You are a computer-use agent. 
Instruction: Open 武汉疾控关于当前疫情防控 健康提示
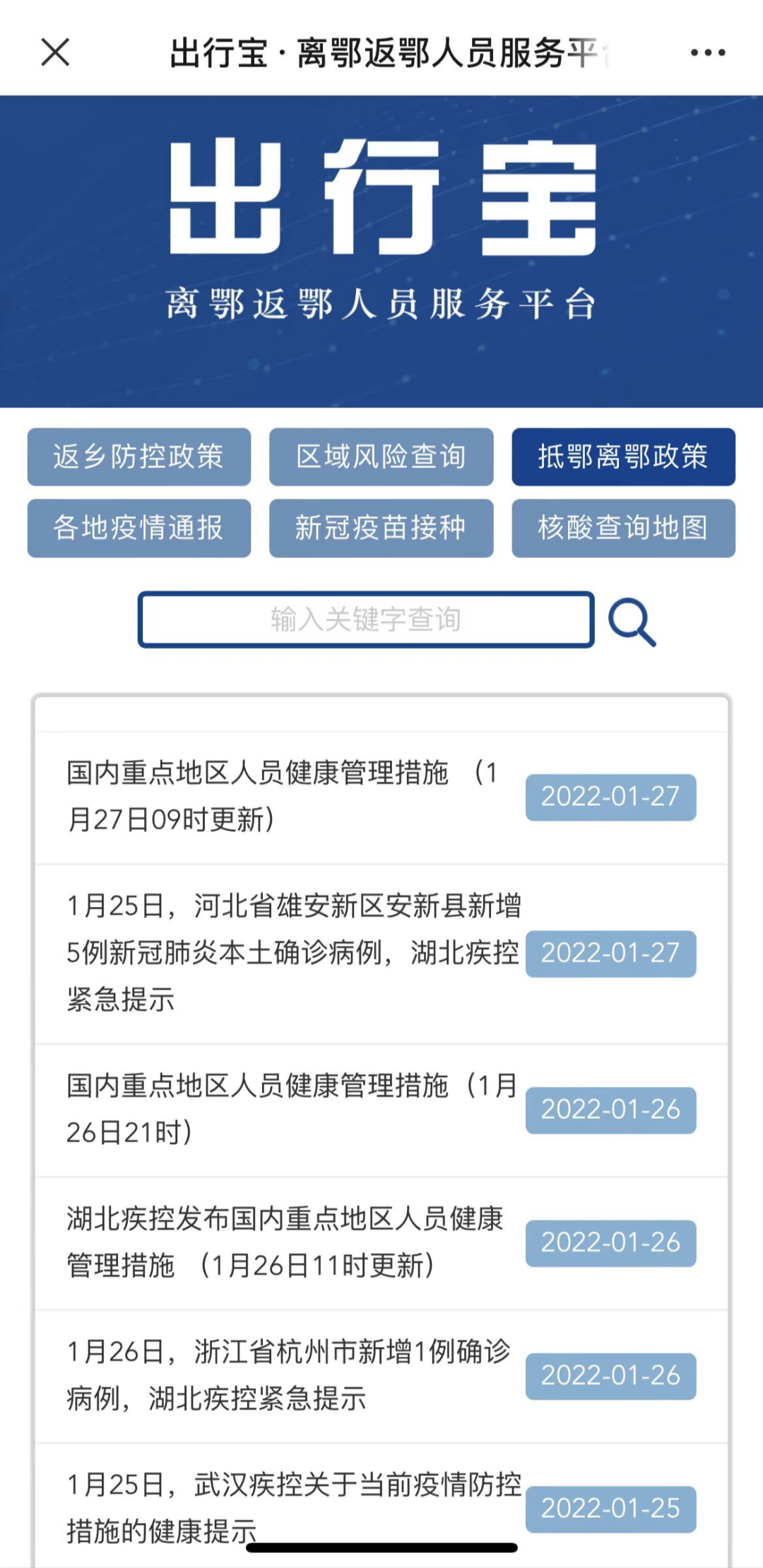pyautogui.click(x=293, y=1507)
